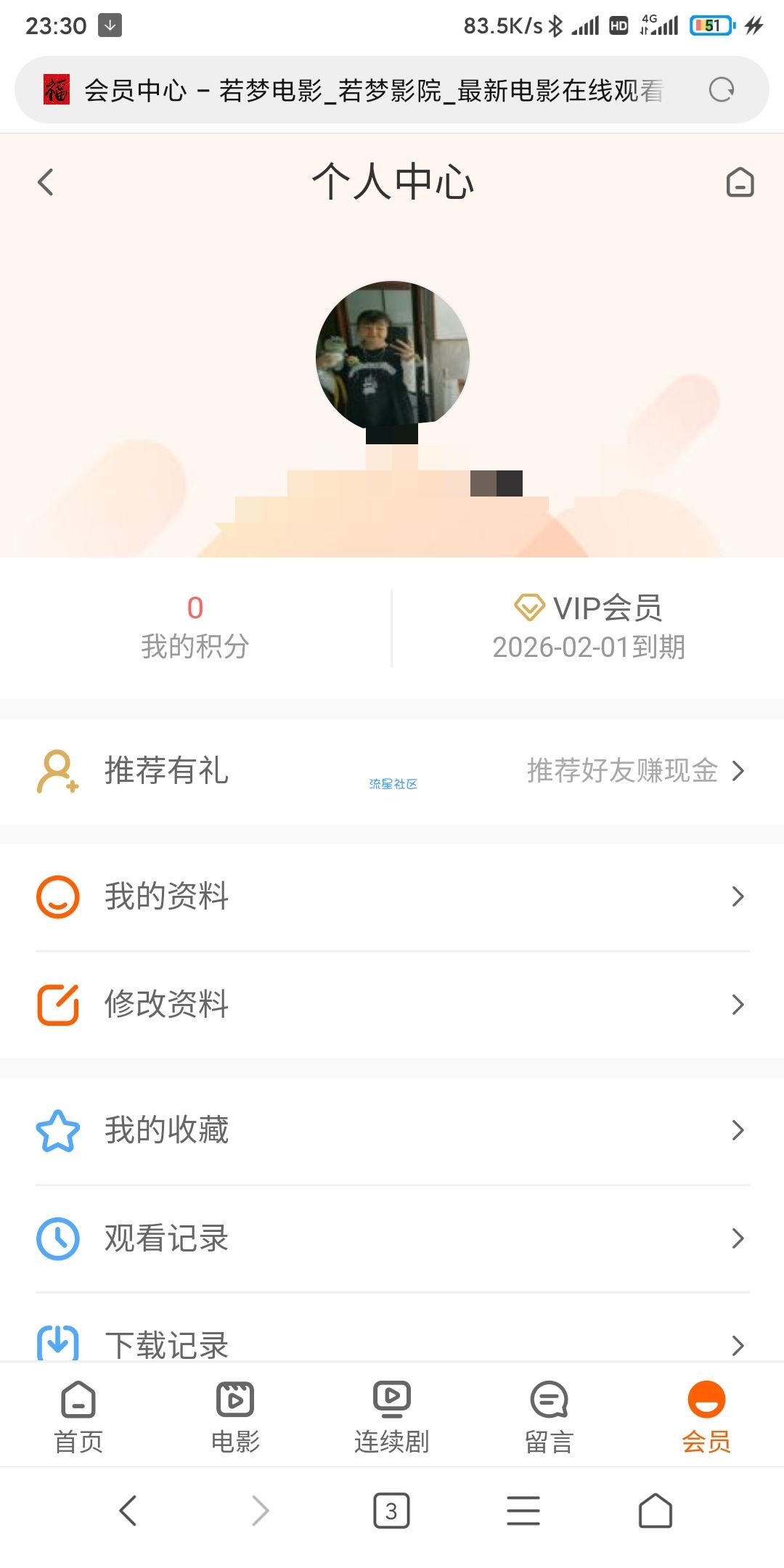Open the browser menu with three lines

(523, 1511)
